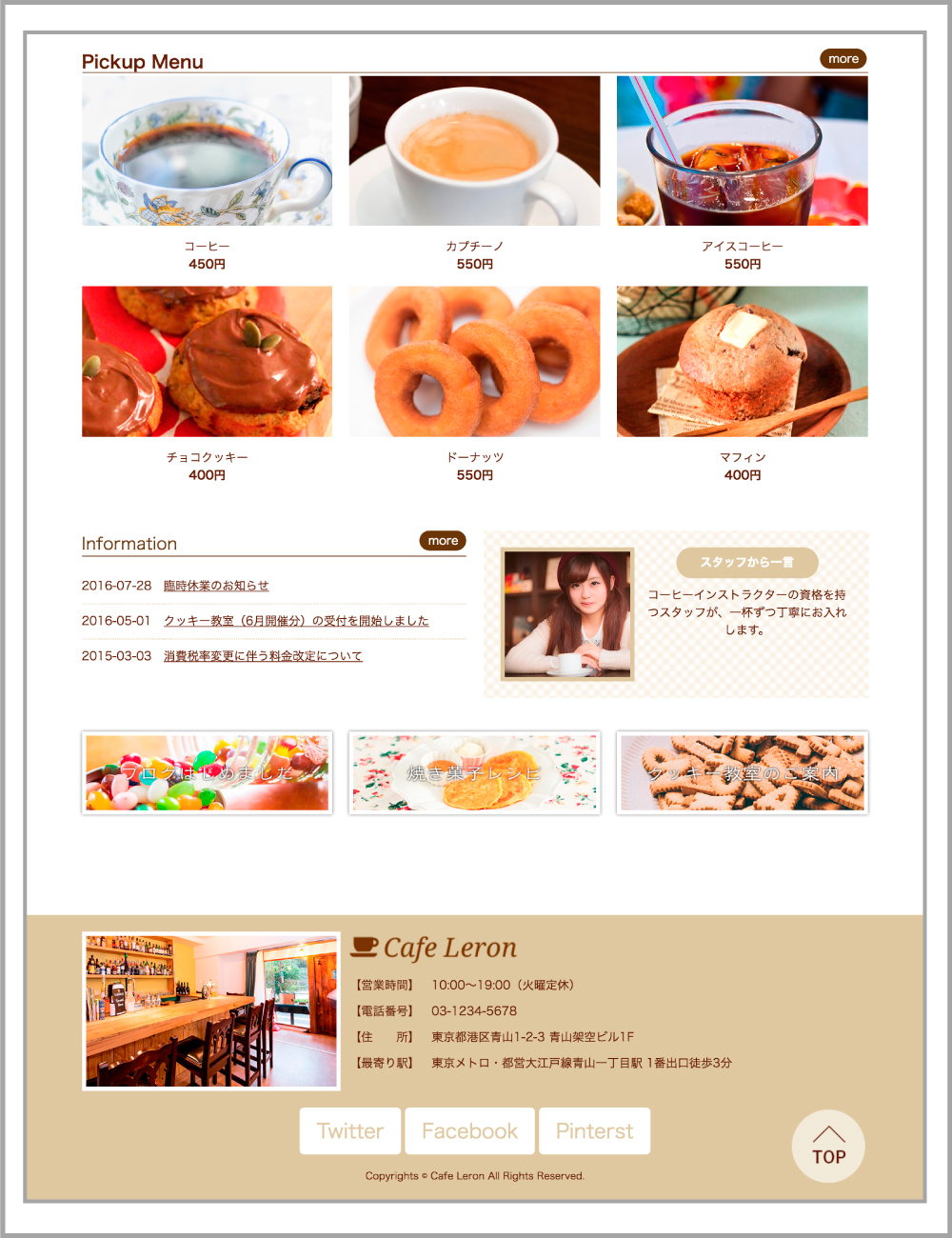
Task: Open the クッキー教室のご案内 banner
Action: pyautogui.click(x=742, y=772)
